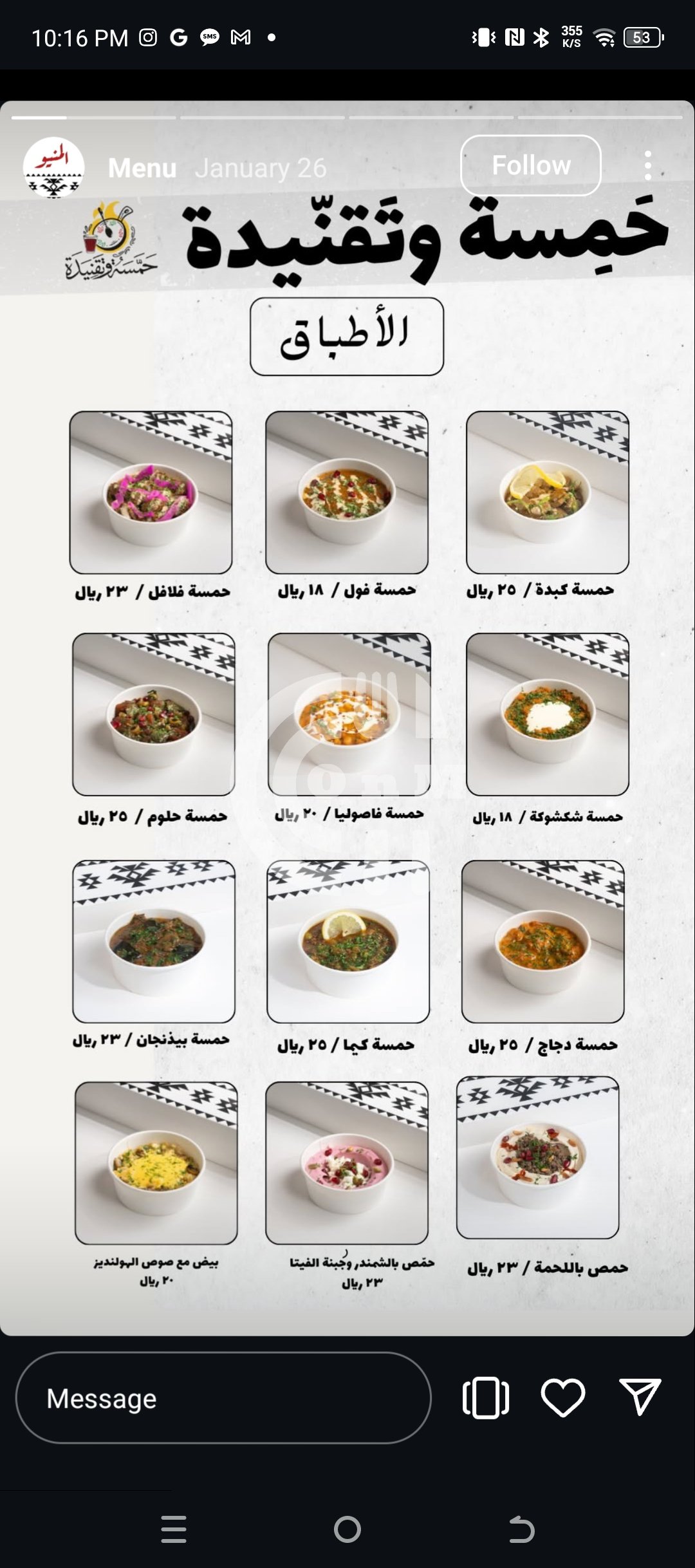Open the story overflow menu
Viewport: 695px width, 1568px height.
point(647,166)
